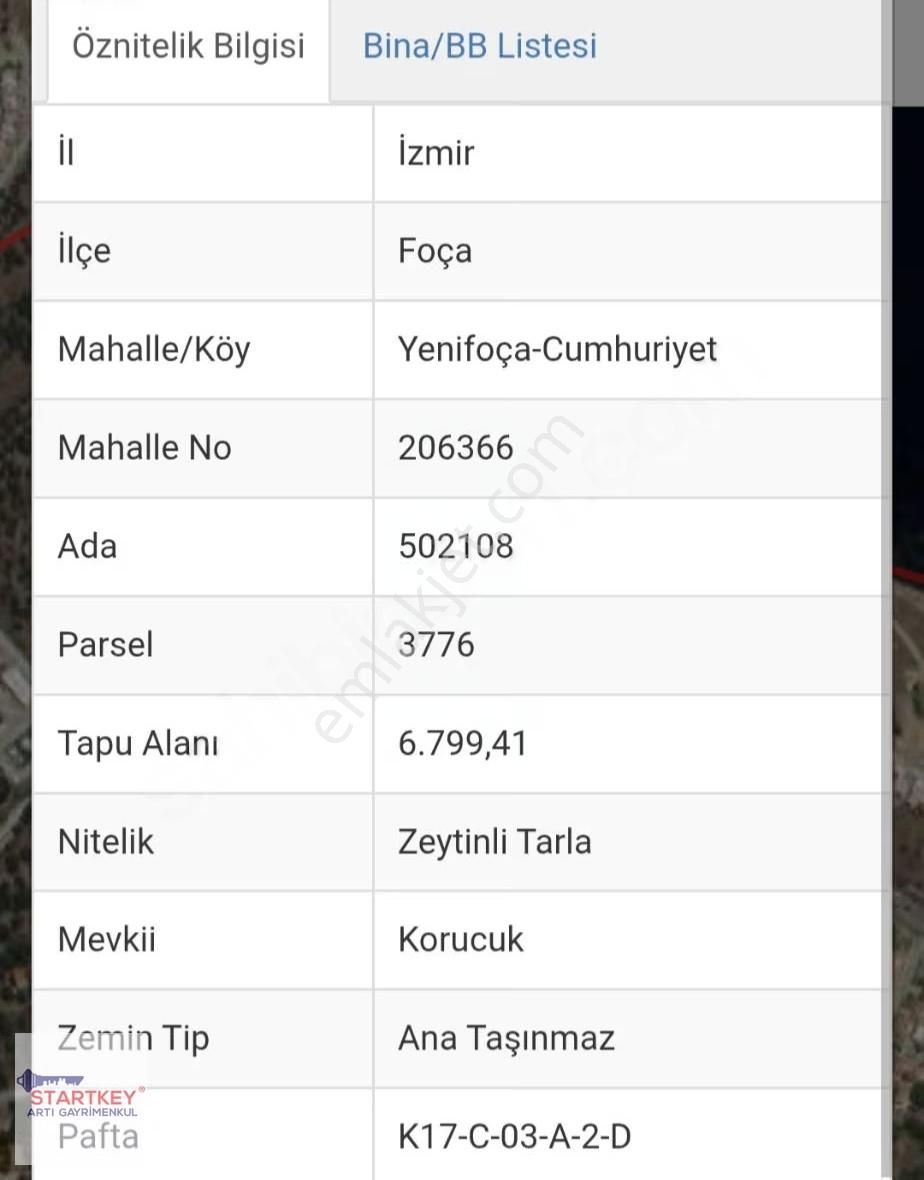Switch to the Bina/BB Listesi tab
The height and width of the screenshot is (1180, 924).
[479, 45]
